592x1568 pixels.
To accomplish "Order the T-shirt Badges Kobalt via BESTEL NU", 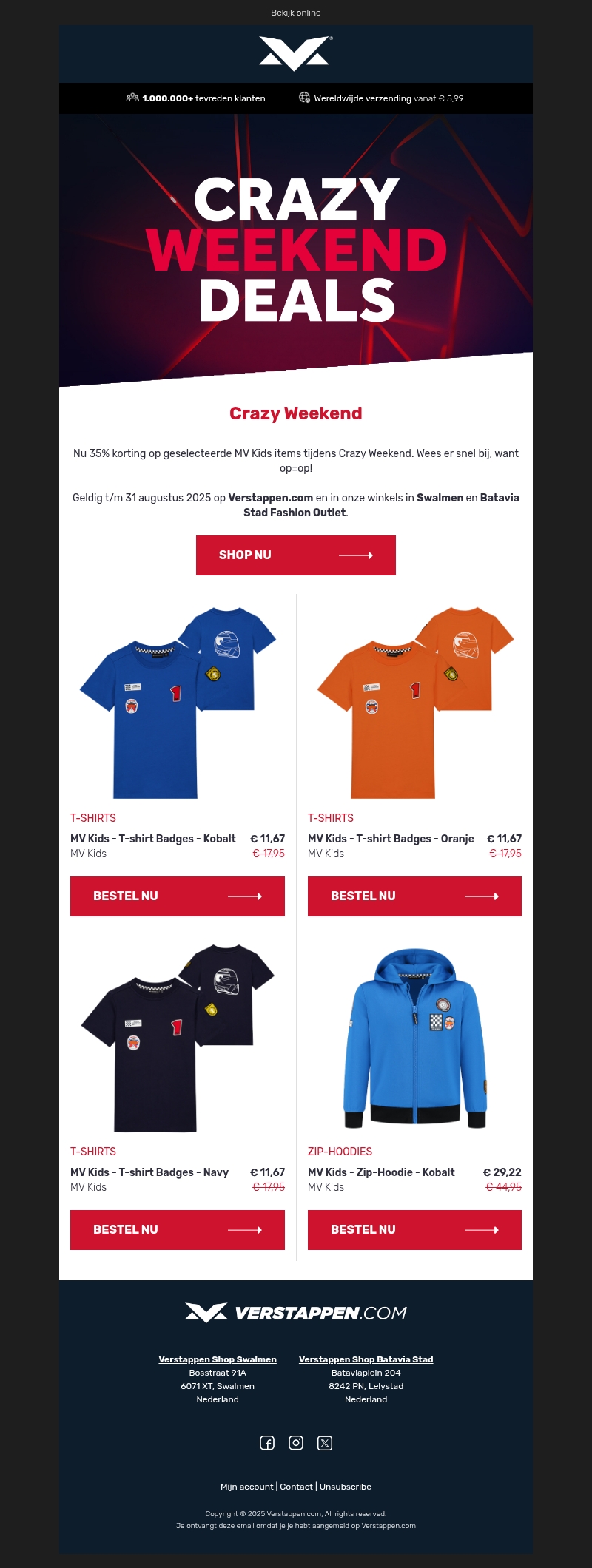I will click(x=178, y=896).
